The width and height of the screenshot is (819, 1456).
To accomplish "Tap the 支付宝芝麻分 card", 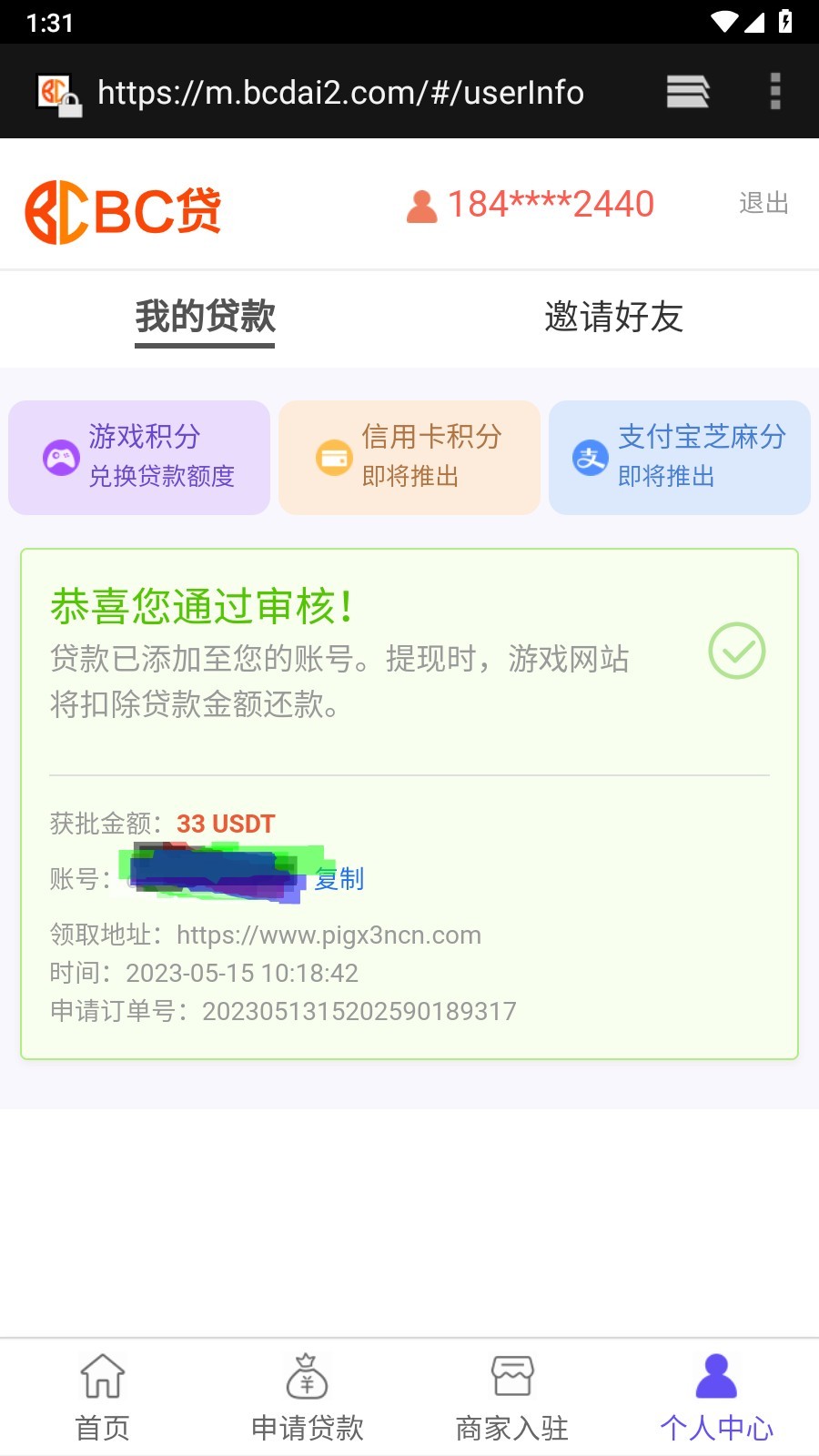I will click(x=680, y=457).
